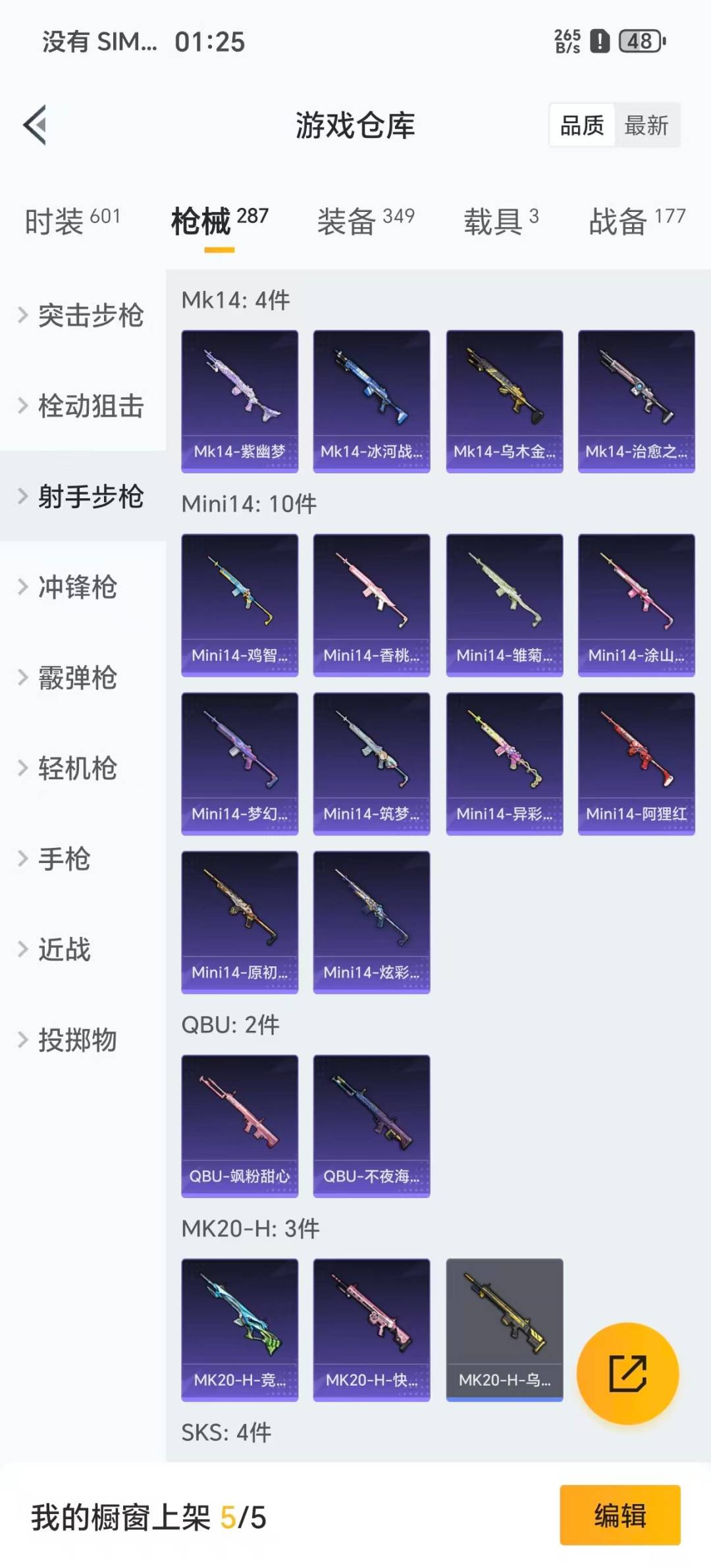View the QBU-飒粉甜心 skin

click(x=239, y=1127)
